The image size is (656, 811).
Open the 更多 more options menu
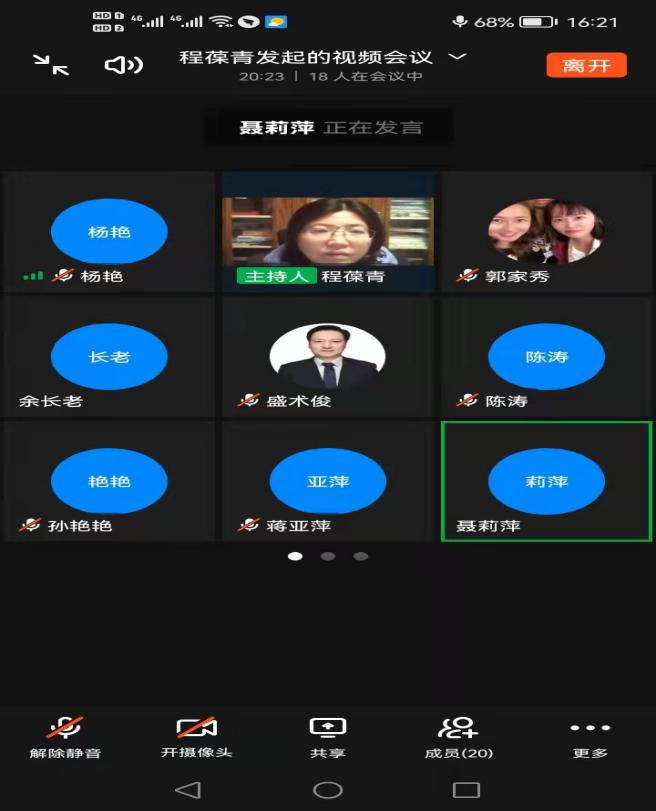pos(589,737)
